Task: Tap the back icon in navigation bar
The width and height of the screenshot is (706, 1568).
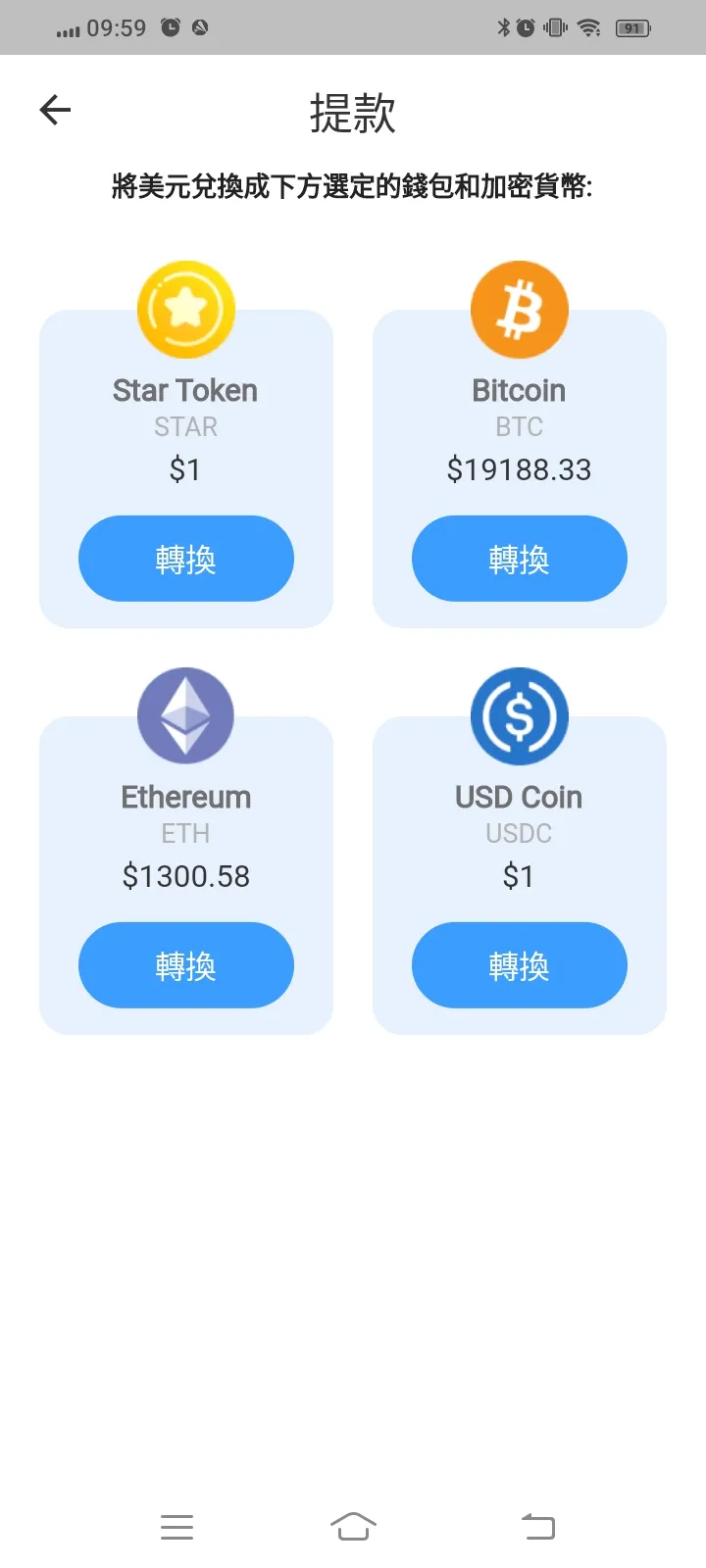Action: tap(536, 1526)
